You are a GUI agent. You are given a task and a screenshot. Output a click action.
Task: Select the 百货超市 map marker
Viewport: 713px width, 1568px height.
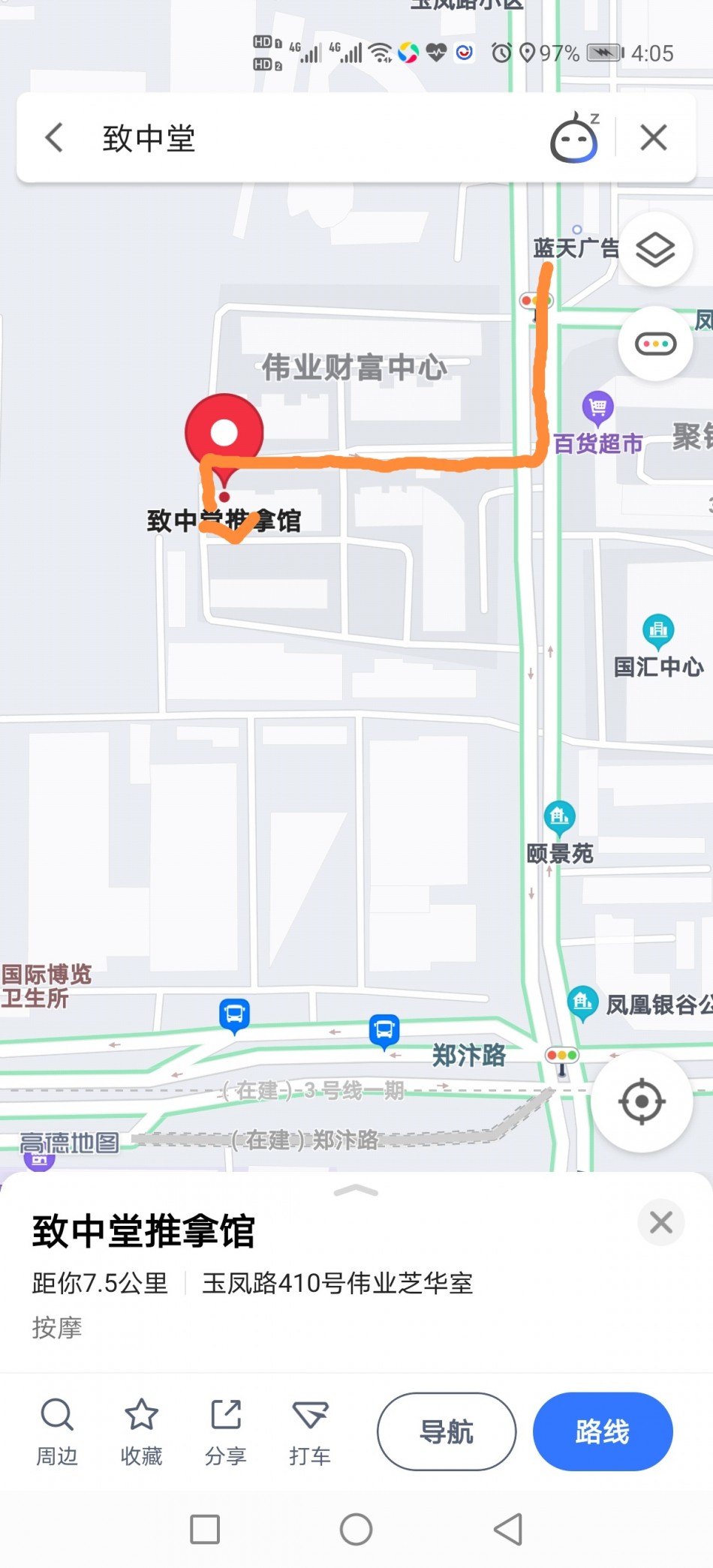point(598,409)
